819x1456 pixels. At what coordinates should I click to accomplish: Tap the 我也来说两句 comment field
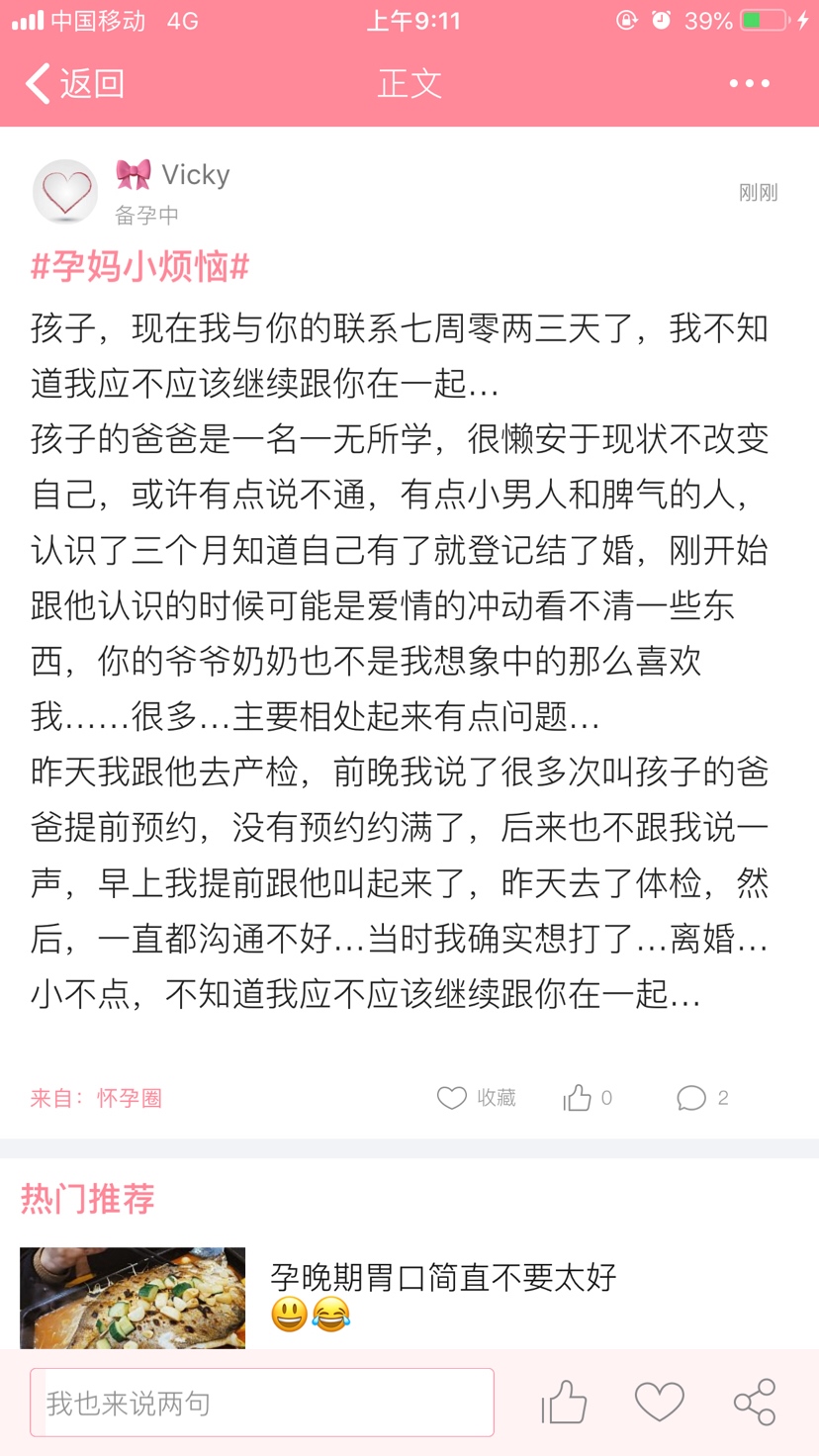(262, 1403)
